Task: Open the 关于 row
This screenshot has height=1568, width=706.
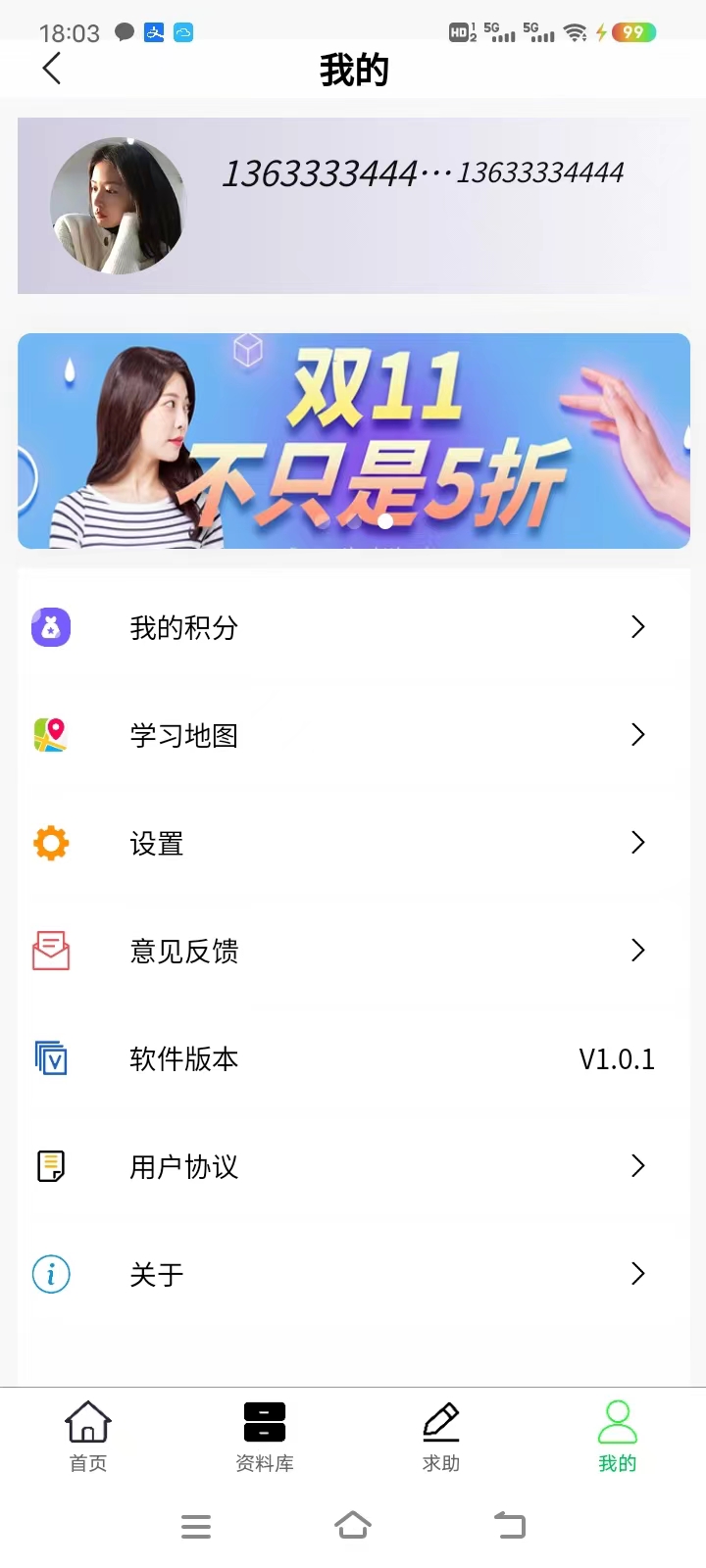Action: tap(354, 1274)
